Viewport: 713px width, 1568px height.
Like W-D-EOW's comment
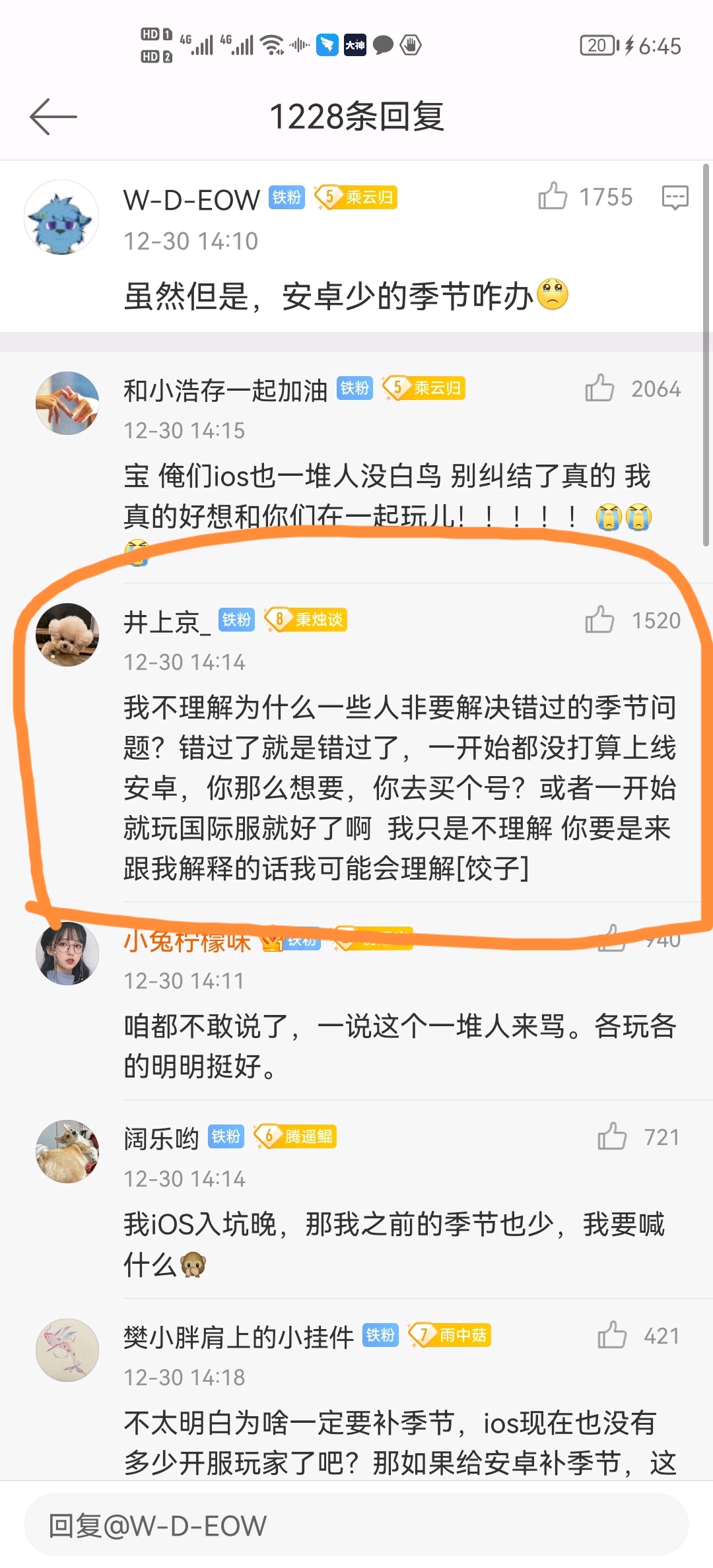tap(553, 196)
